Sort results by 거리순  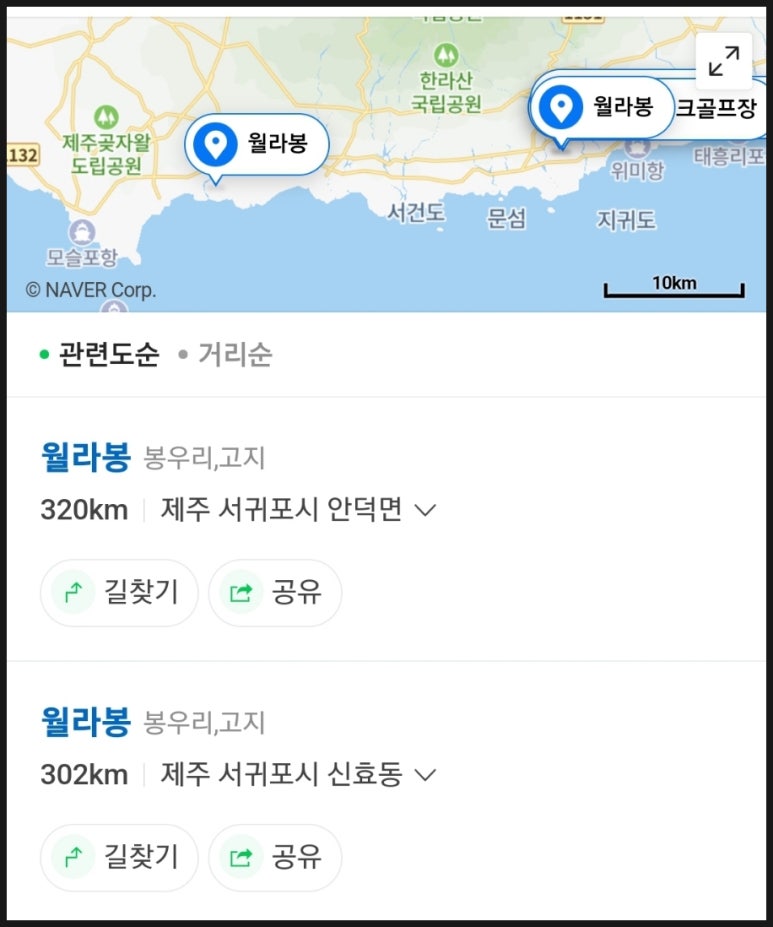click(225, 355)
